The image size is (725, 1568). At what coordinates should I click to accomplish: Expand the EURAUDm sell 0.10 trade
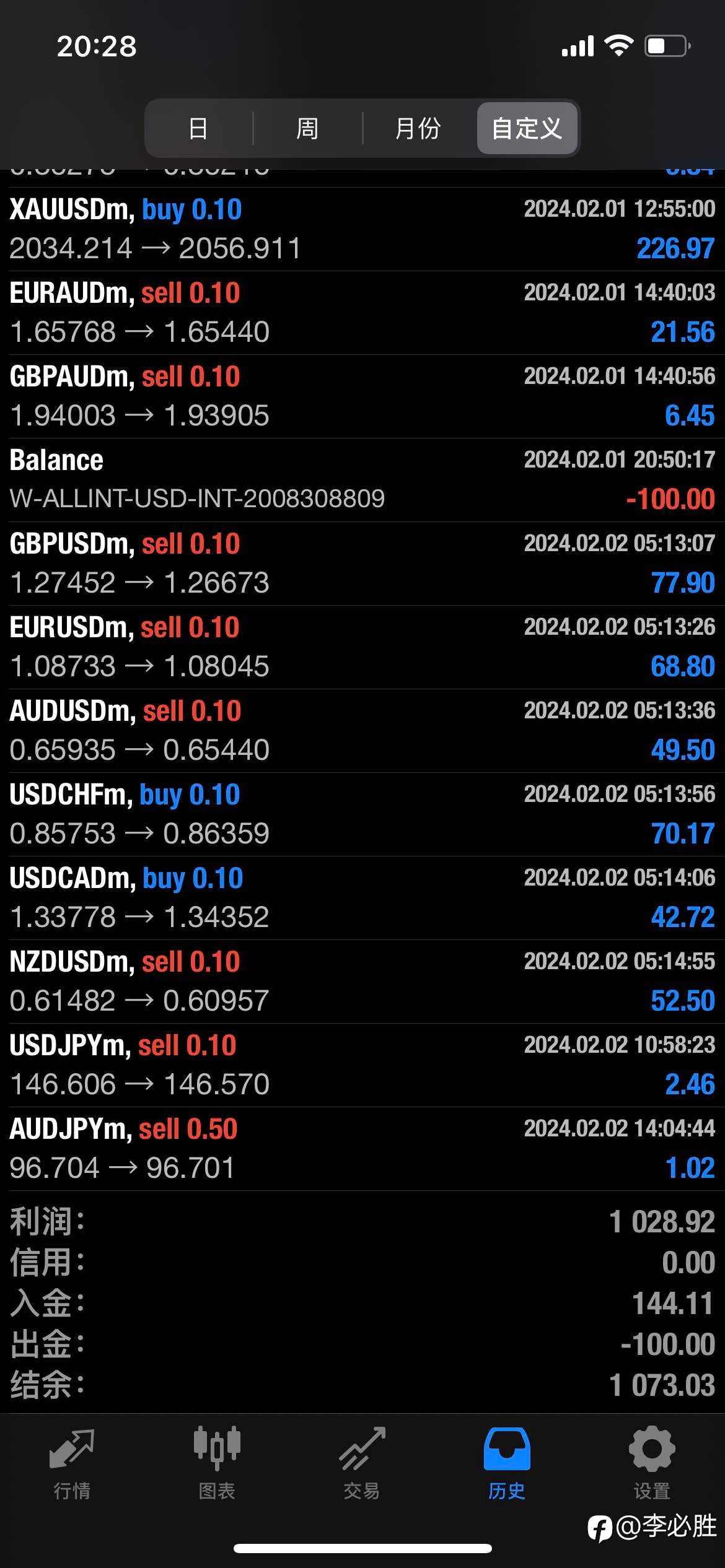point(362,313)
